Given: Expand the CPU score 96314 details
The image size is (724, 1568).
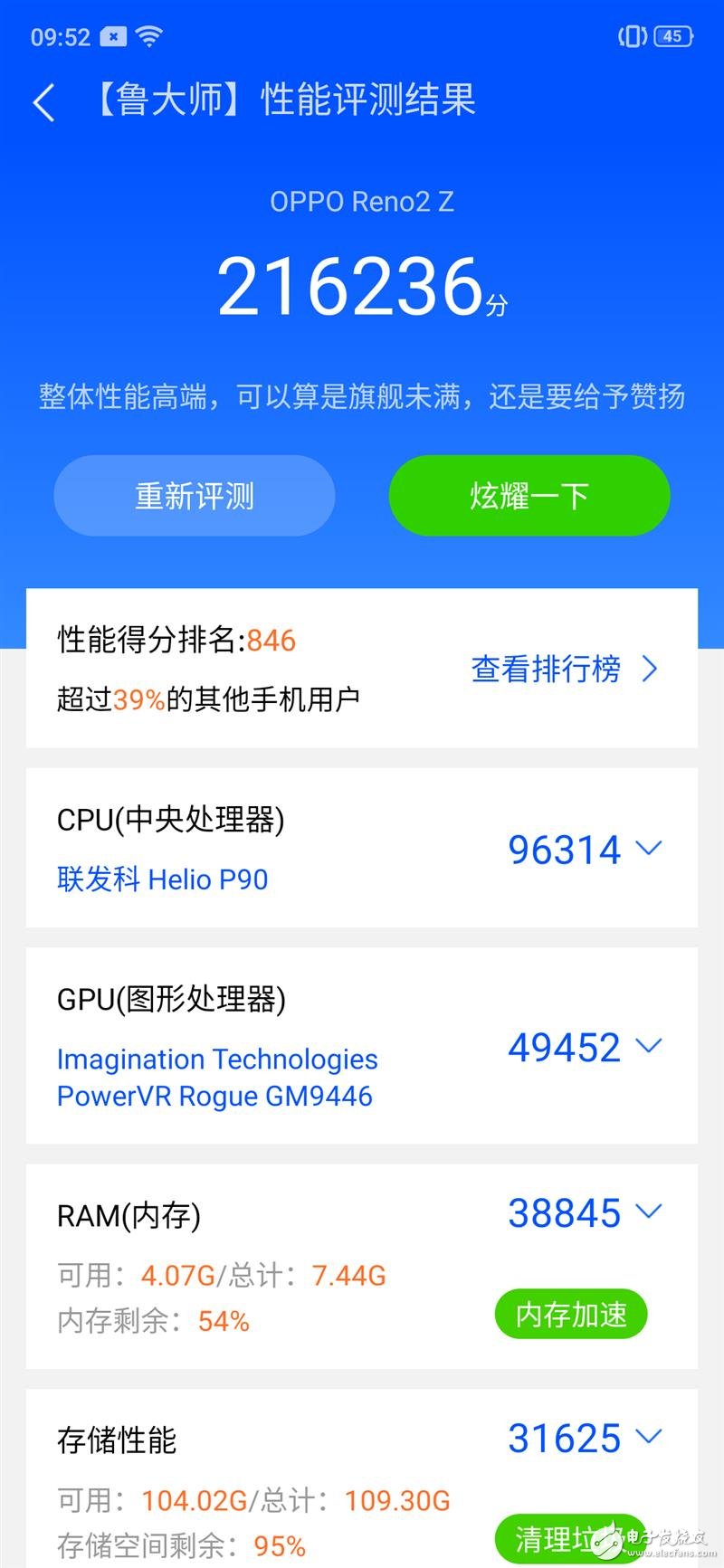Looking at the screenshot, I should [586, 850].
